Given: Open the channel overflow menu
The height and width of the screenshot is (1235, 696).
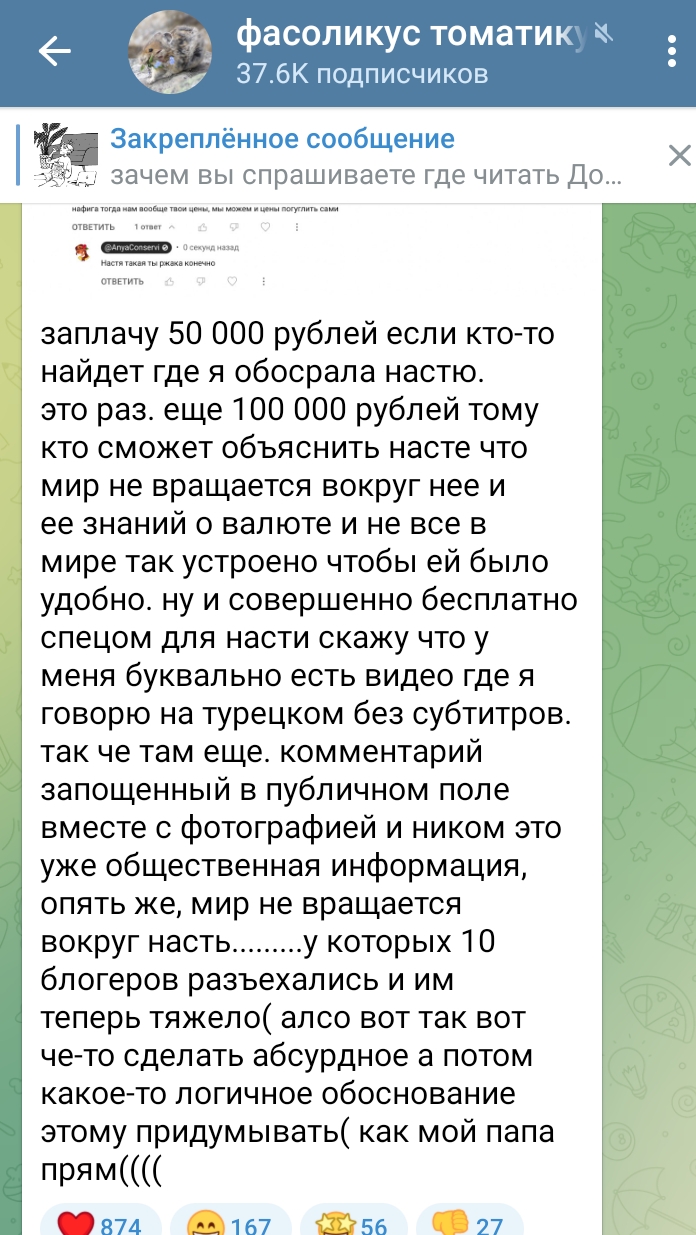Looking at the screenshot, I should pos(671,52).
